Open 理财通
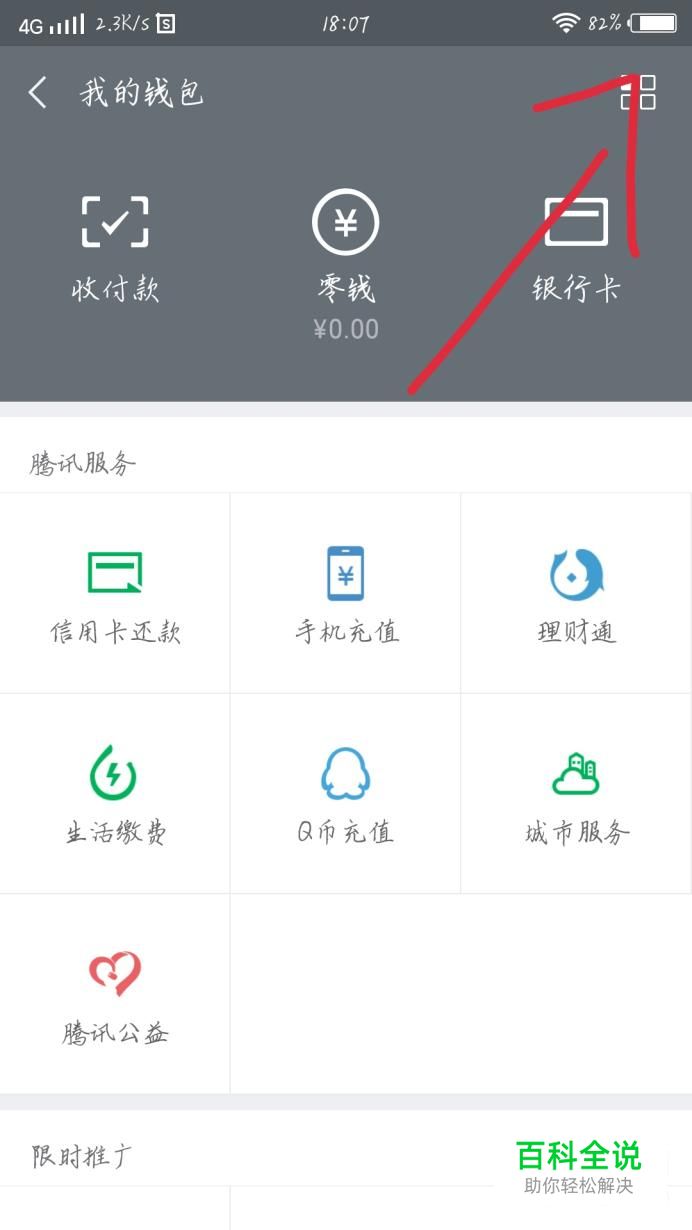This screenshot has height=1230, width=692. pos(576,593)
